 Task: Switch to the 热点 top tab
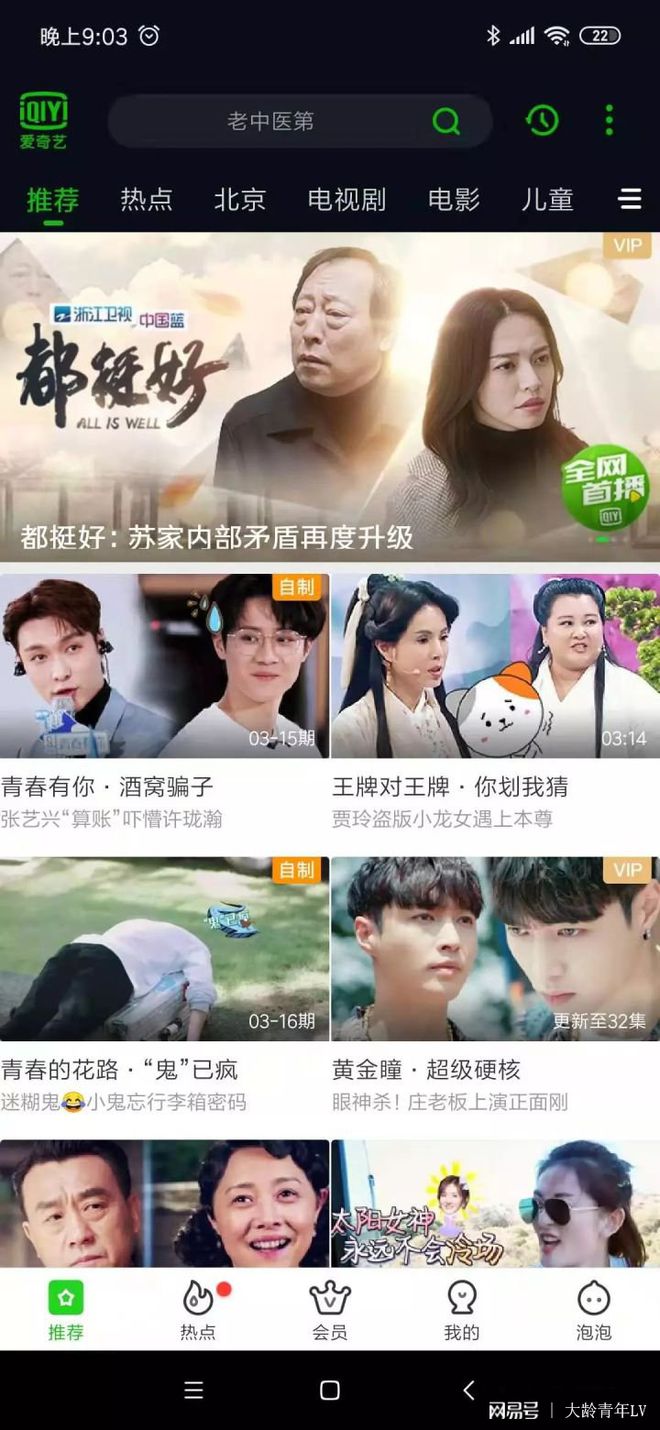click(146, 199)
